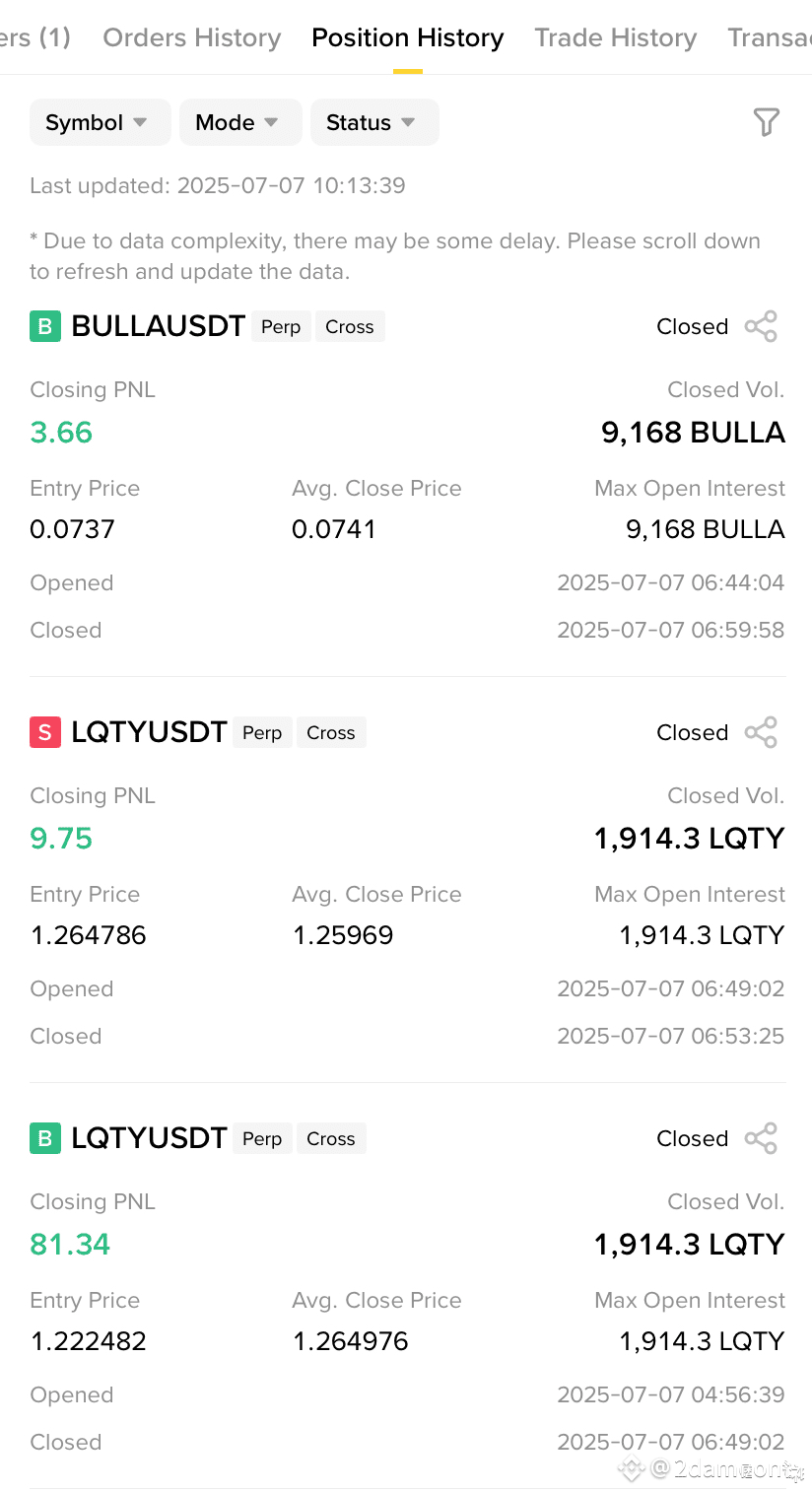Select the Position History tab
Screen dimensions: 812x1493
(x=407, y=37)
